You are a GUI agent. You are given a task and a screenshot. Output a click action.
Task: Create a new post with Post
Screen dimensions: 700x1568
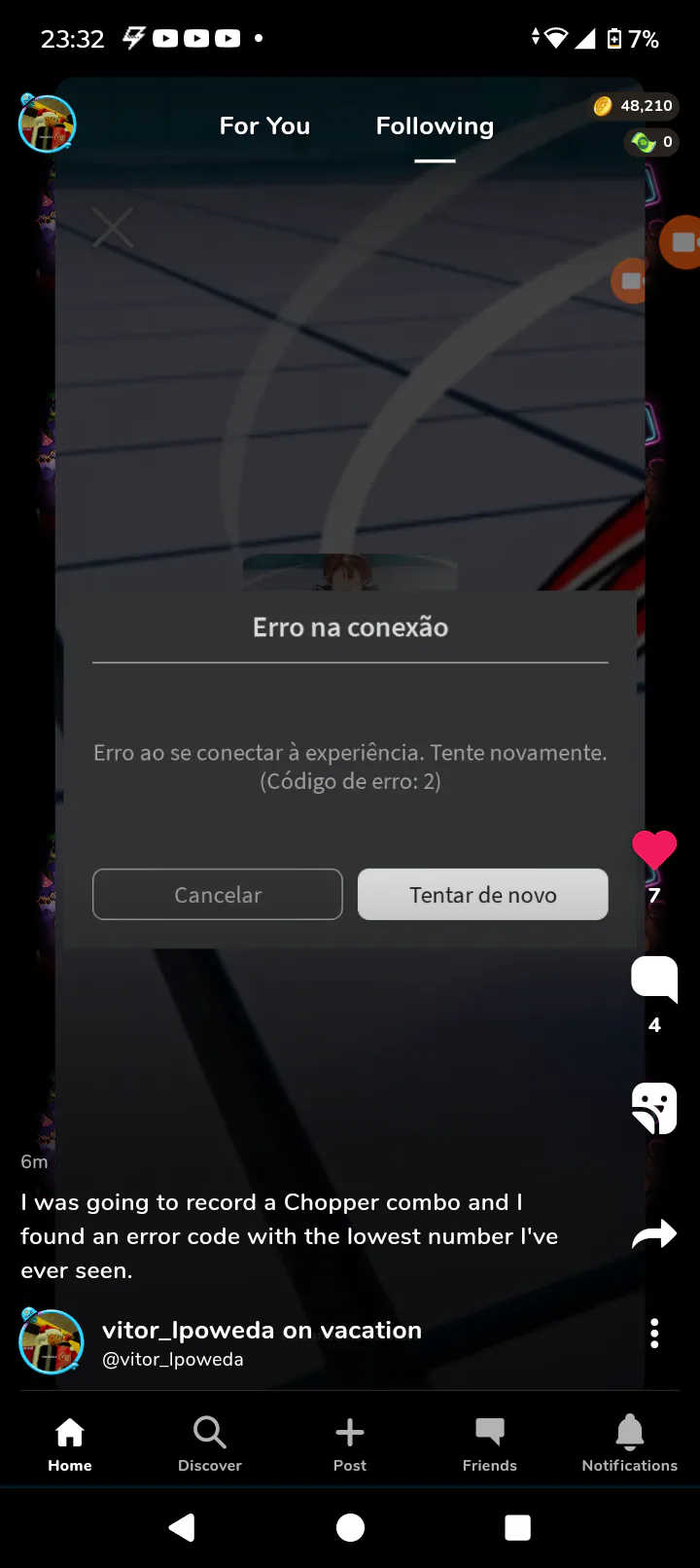click(x=350, y=1443)
